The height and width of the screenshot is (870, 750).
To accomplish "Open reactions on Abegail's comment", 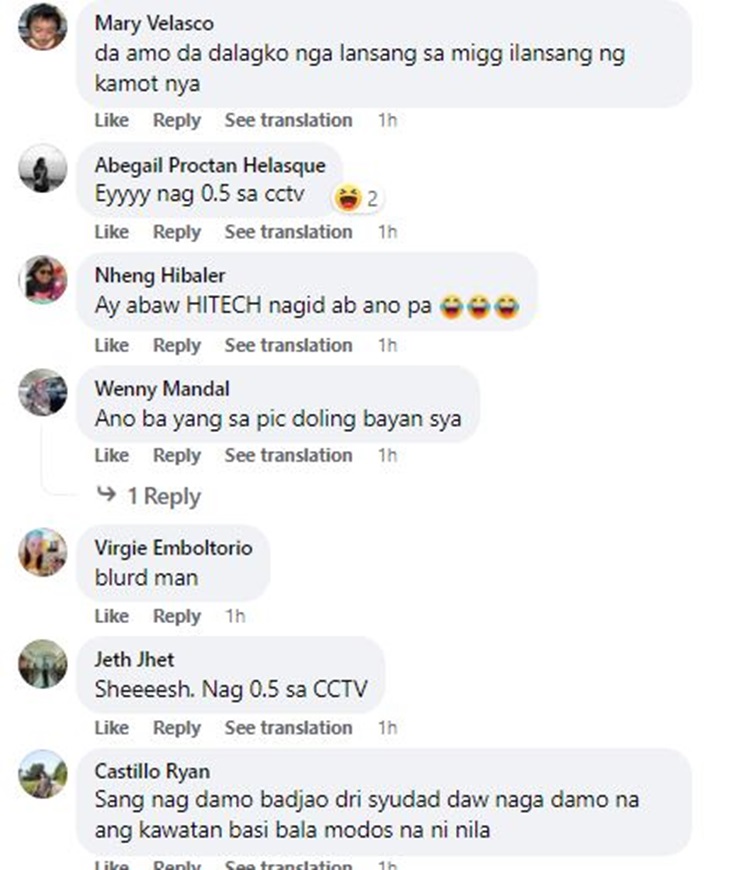I will tap(358, 198).
